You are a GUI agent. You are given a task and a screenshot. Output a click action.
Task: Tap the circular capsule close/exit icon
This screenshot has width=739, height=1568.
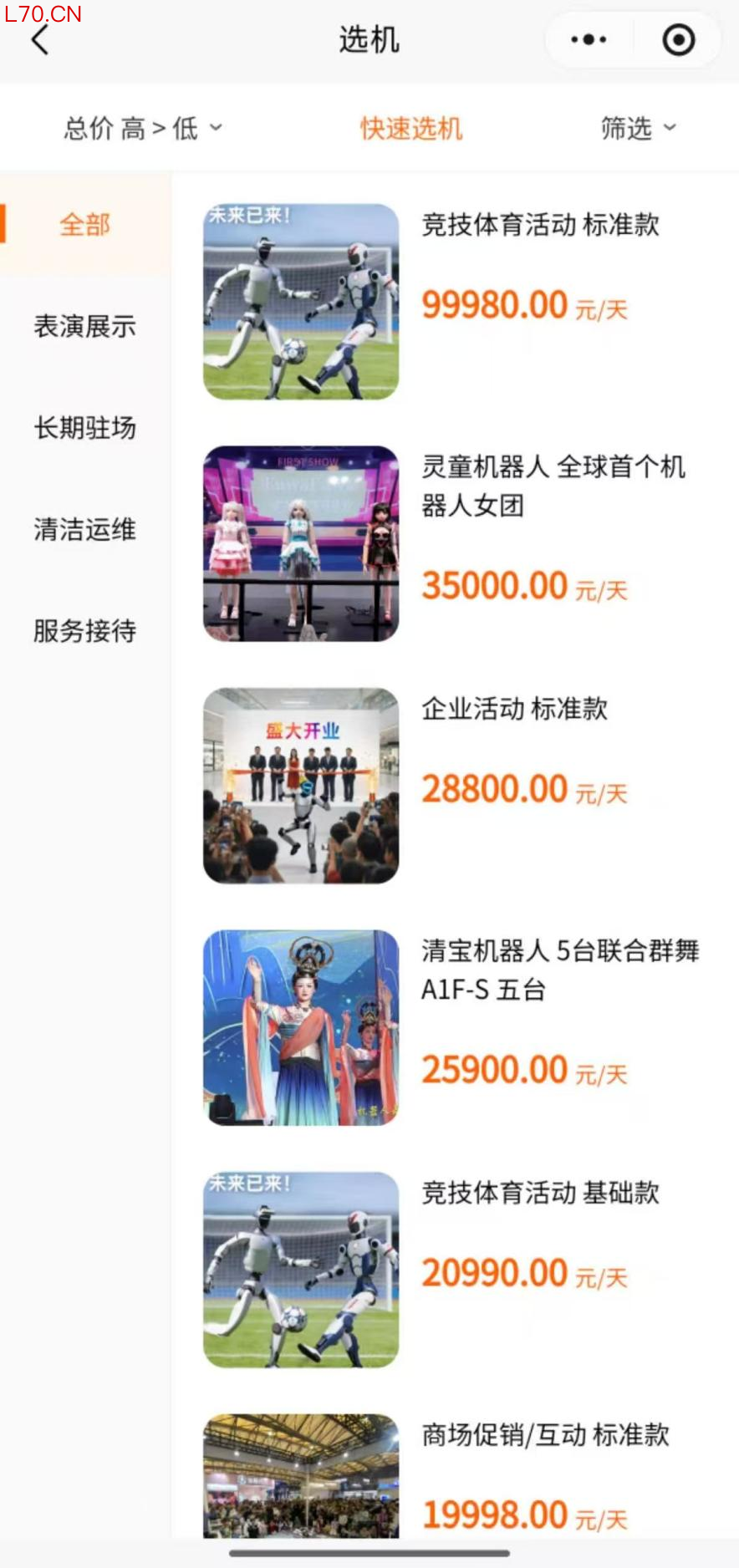pos(678,38)
